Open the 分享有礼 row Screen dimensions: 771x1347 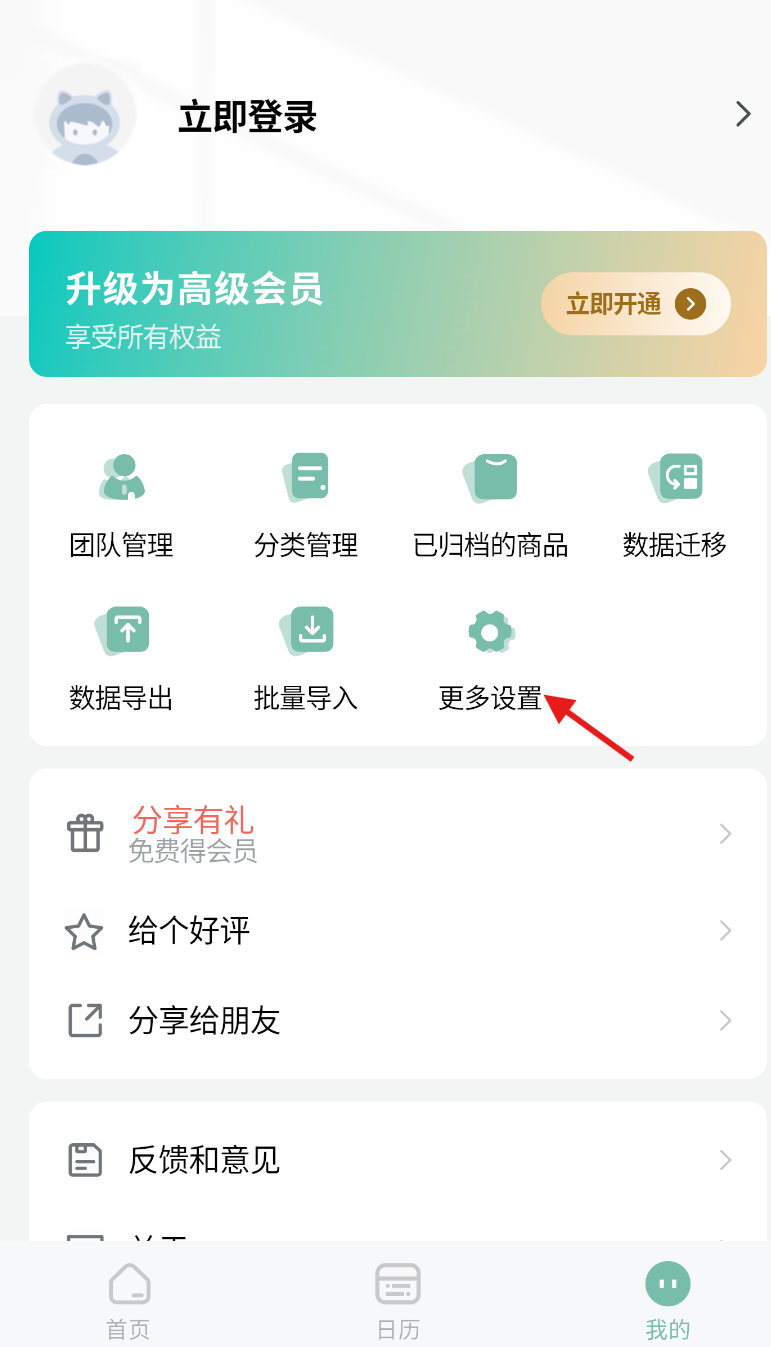397,834
